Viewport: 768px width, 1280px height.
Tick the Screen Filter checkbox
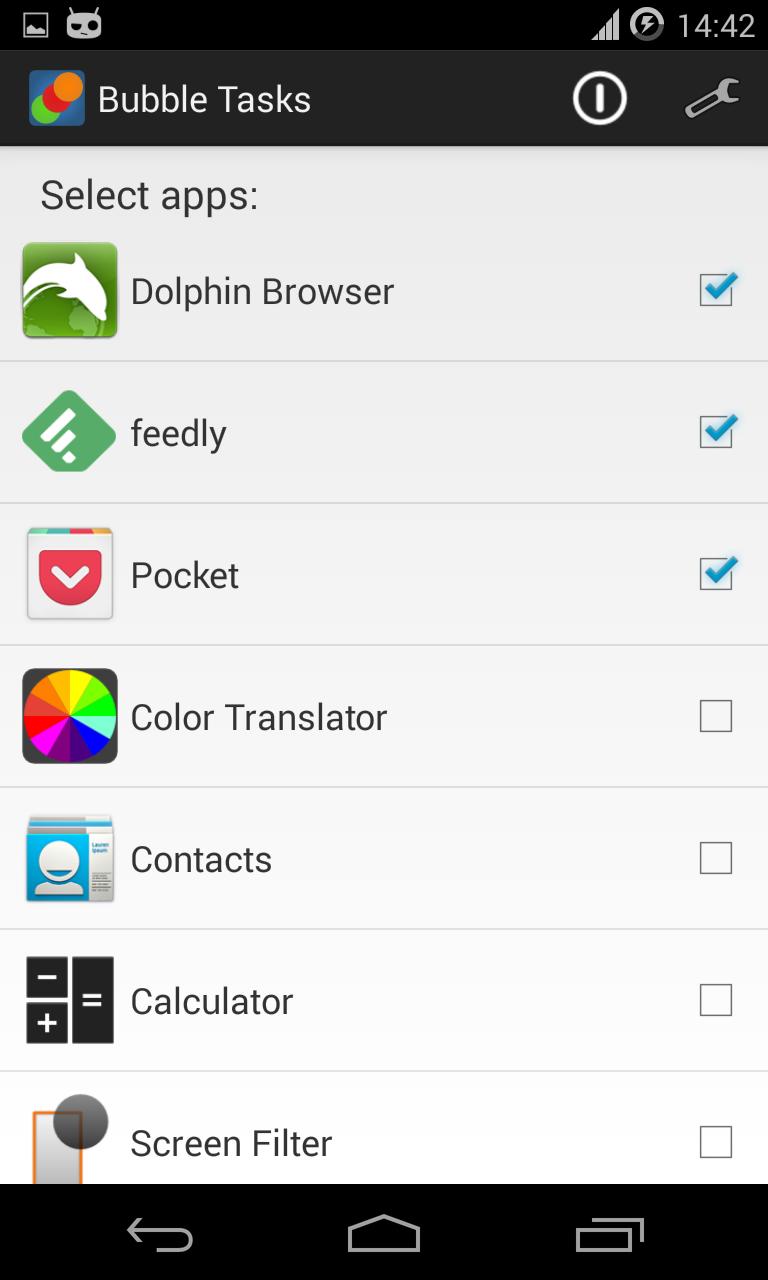716,1142
